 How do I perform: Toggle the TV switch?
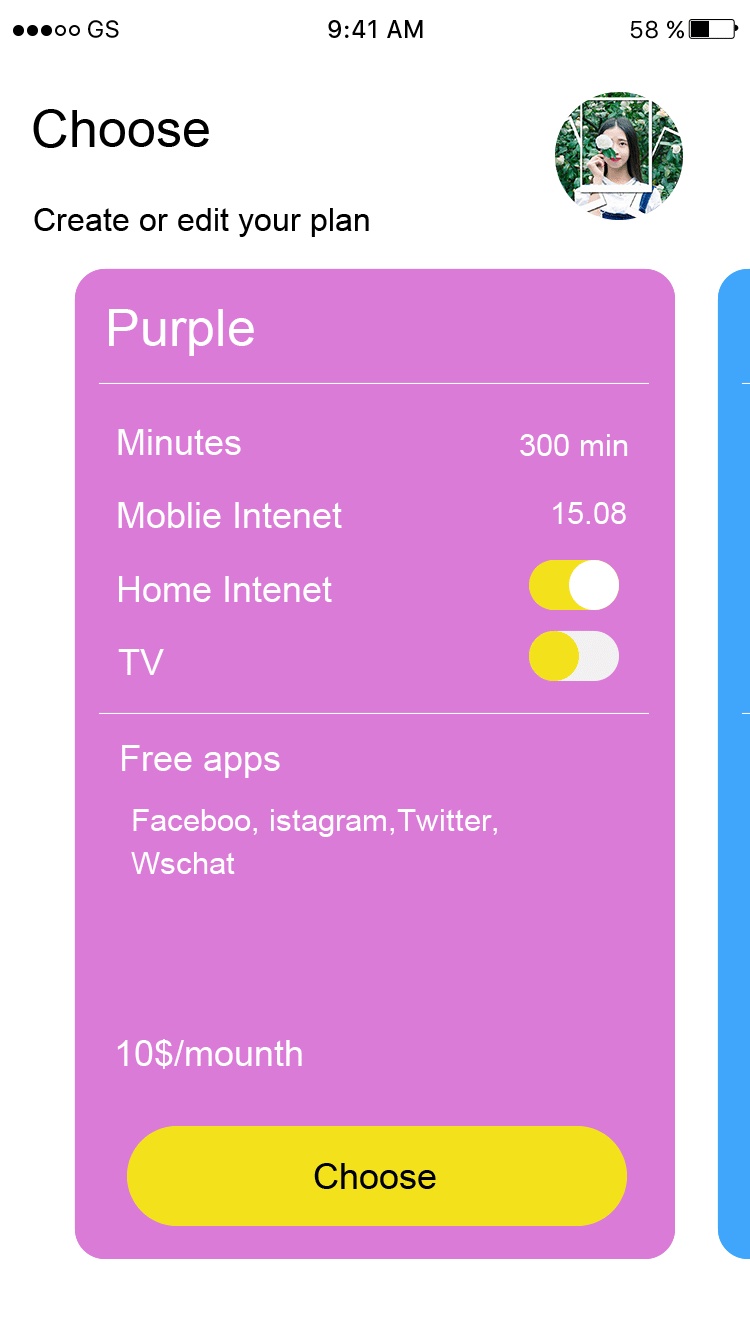(574, 656)
